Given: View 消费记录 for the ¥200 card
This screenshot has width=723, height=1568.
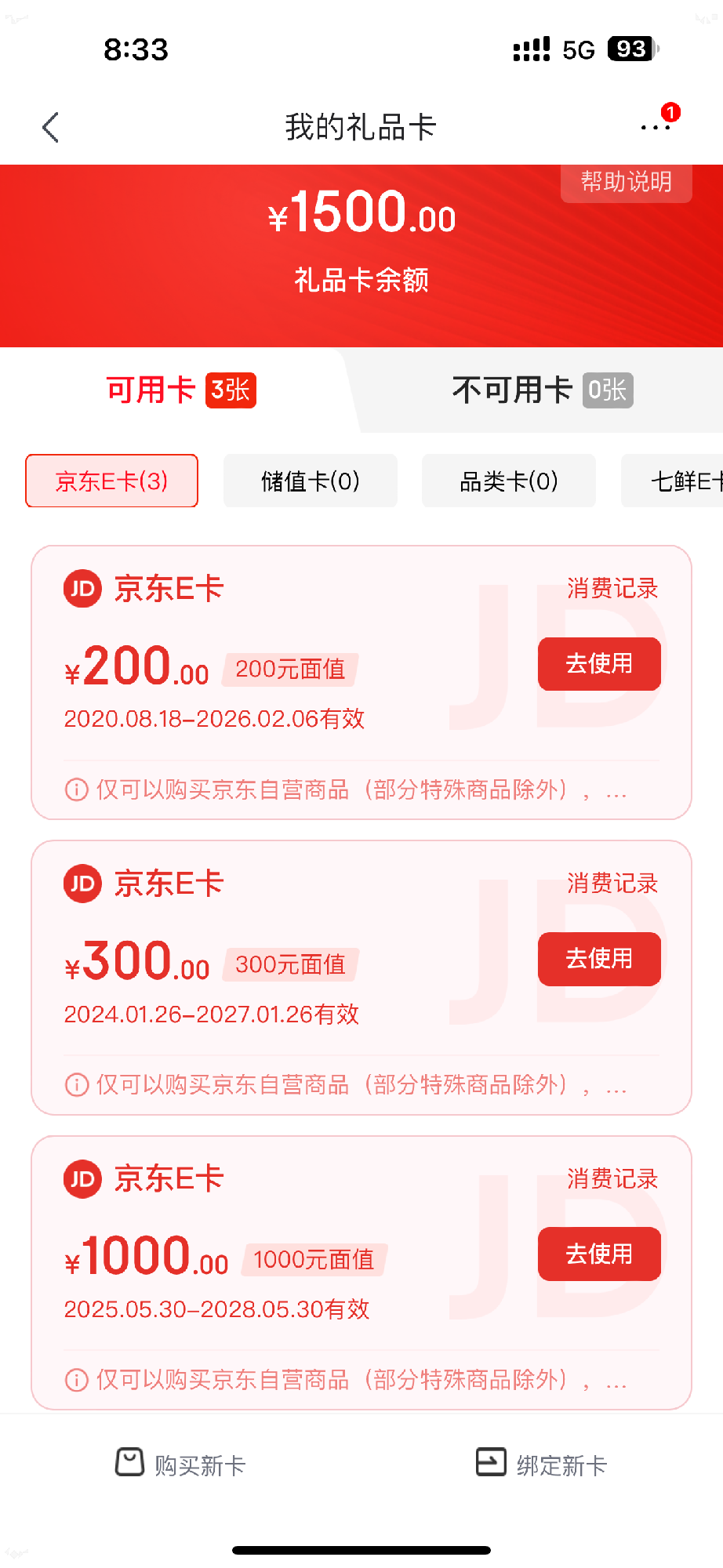Looking at the screenshot, I should 612,588.
